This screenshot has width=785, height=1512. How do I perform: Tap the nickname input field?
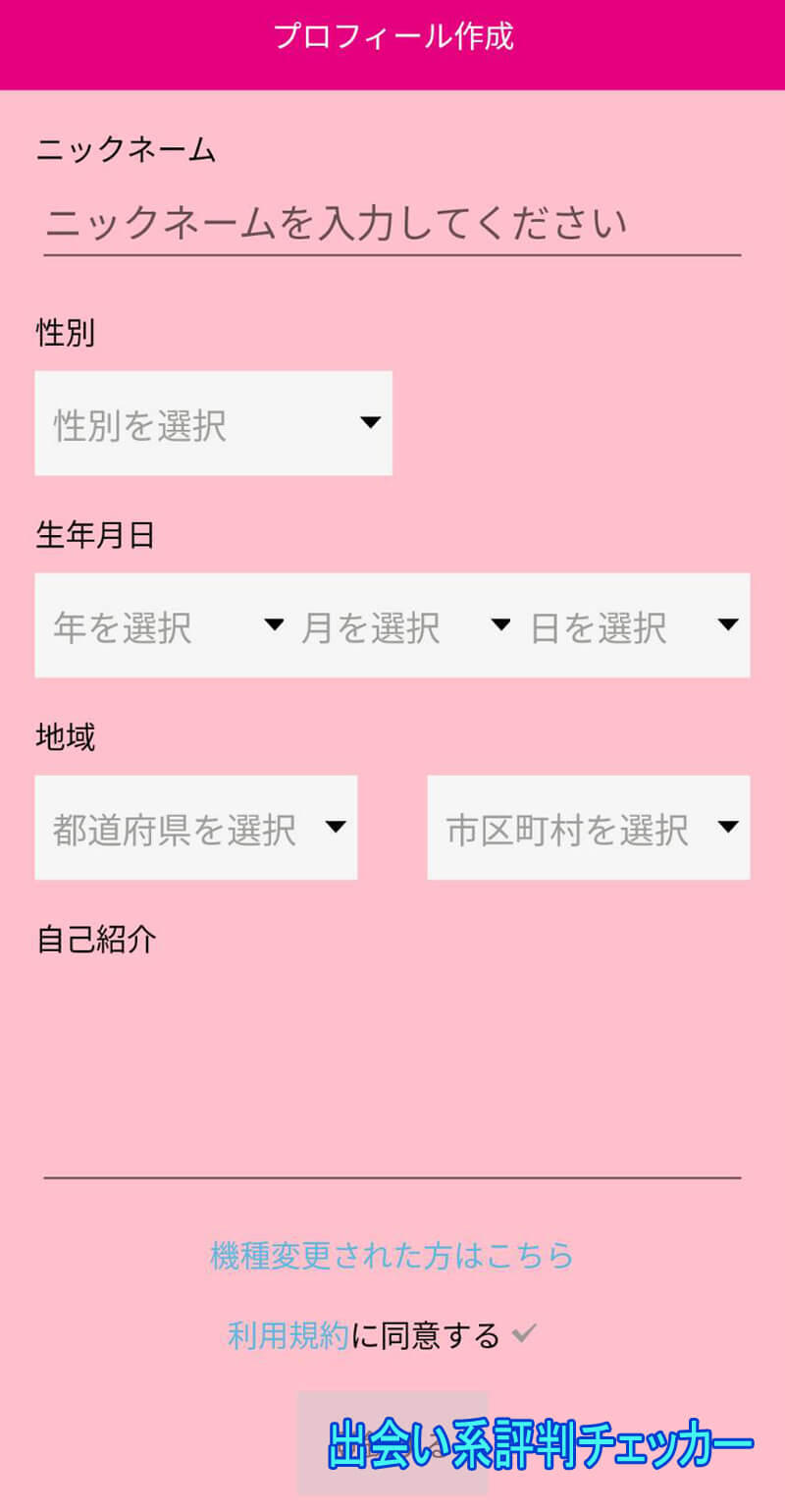pyautogui.click(x=392, y=225)
